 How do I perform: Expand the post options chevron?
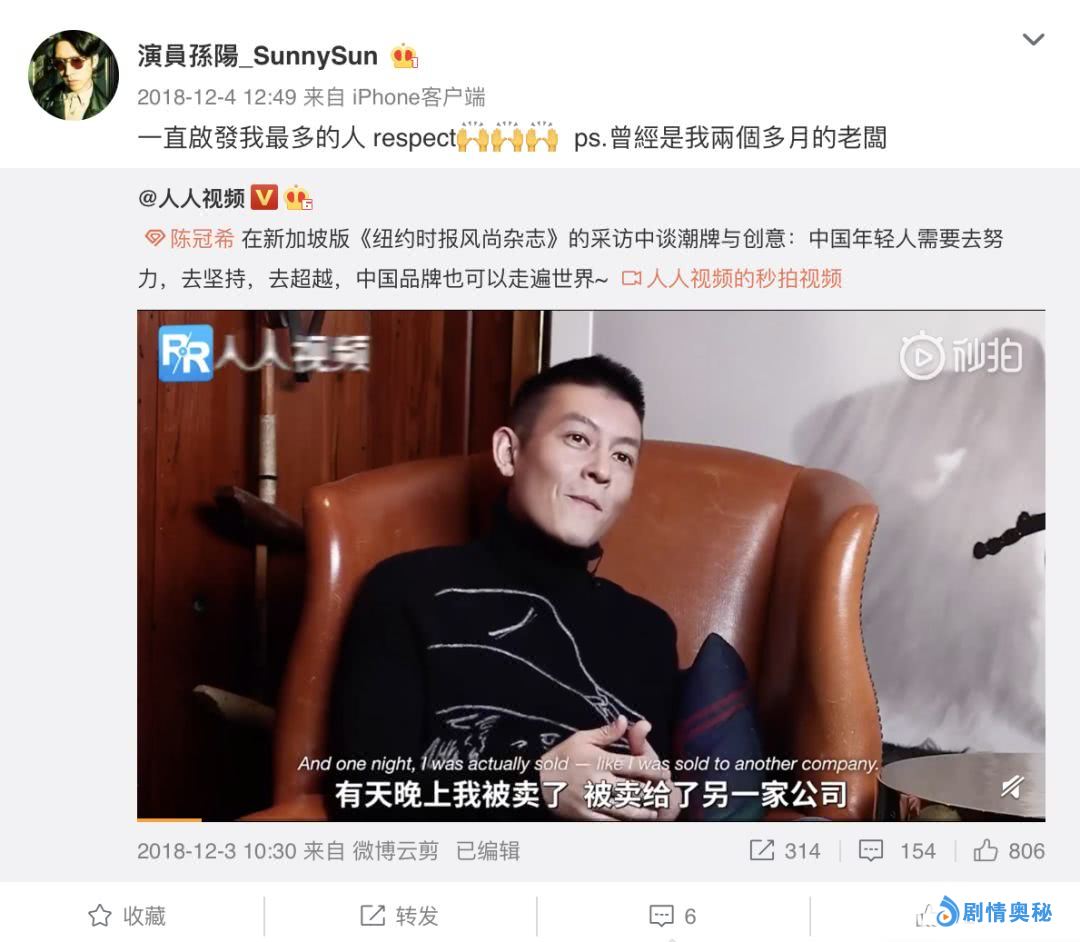pos(1033,39)
